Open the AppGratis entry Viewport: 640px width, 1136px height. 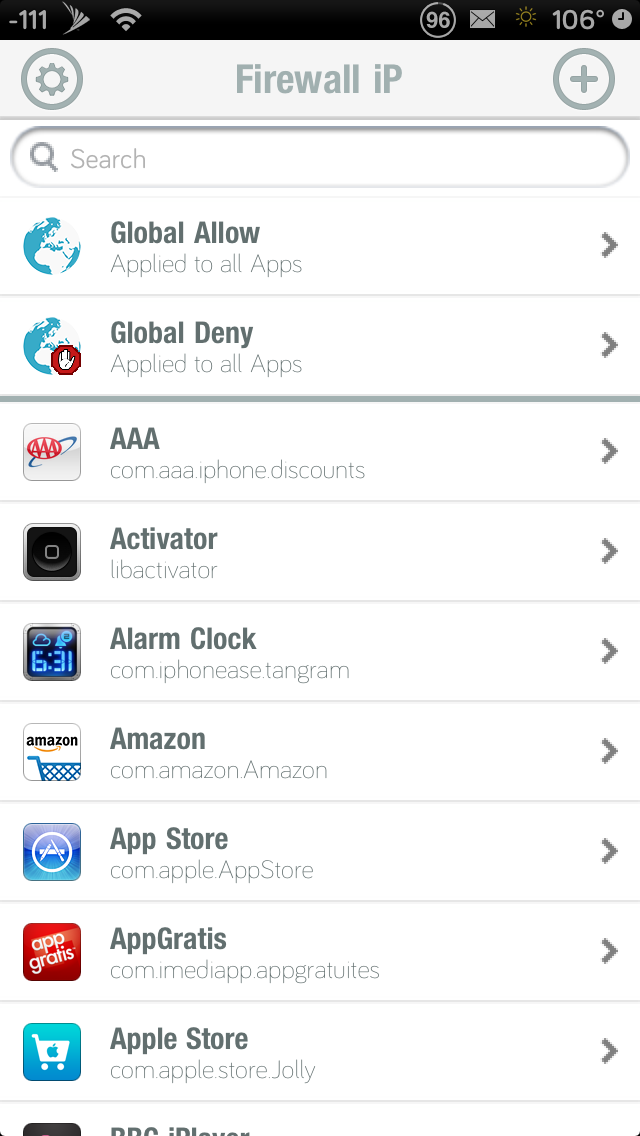[x=320, y=951]
